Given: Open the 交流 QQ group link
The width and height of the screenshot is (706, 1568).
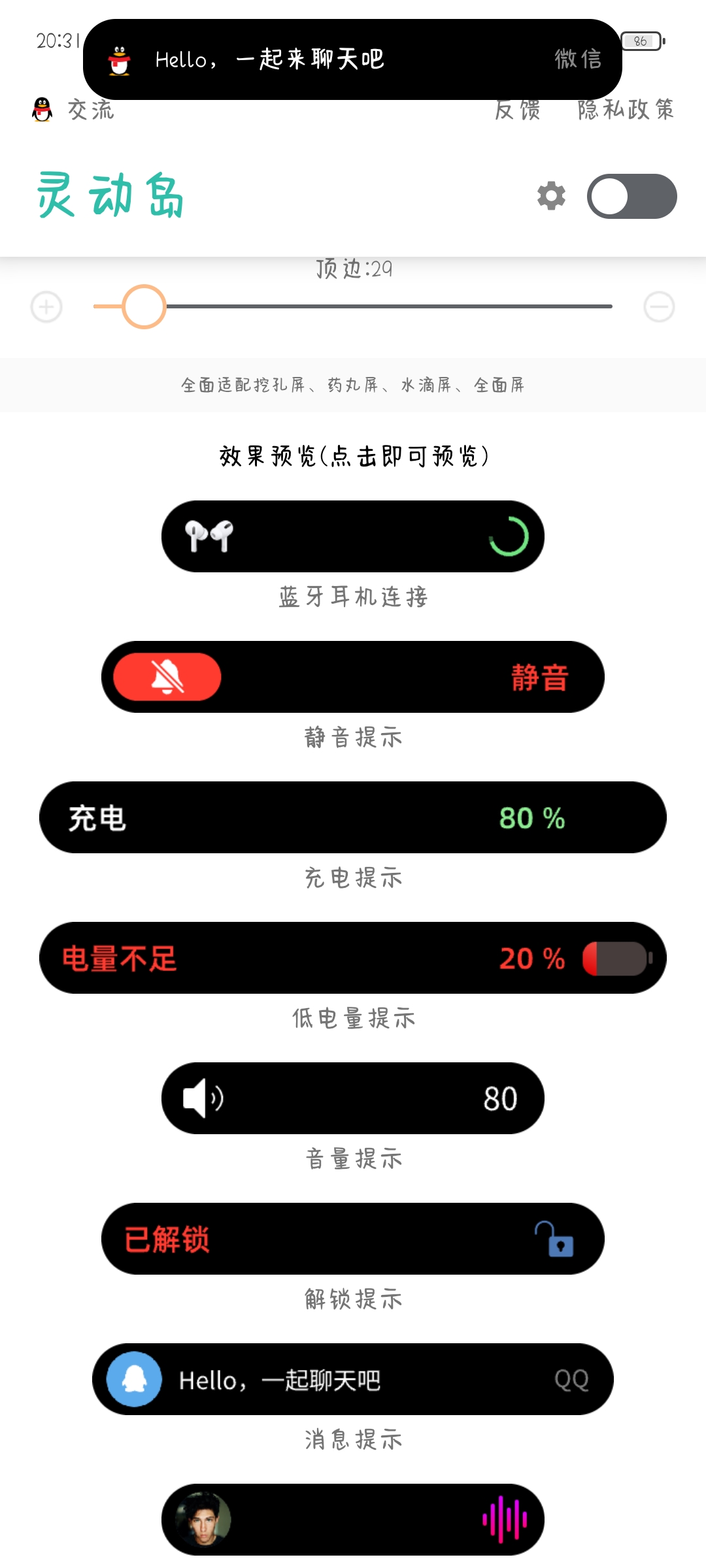Looking at the screenshot, I should (73, 110).
